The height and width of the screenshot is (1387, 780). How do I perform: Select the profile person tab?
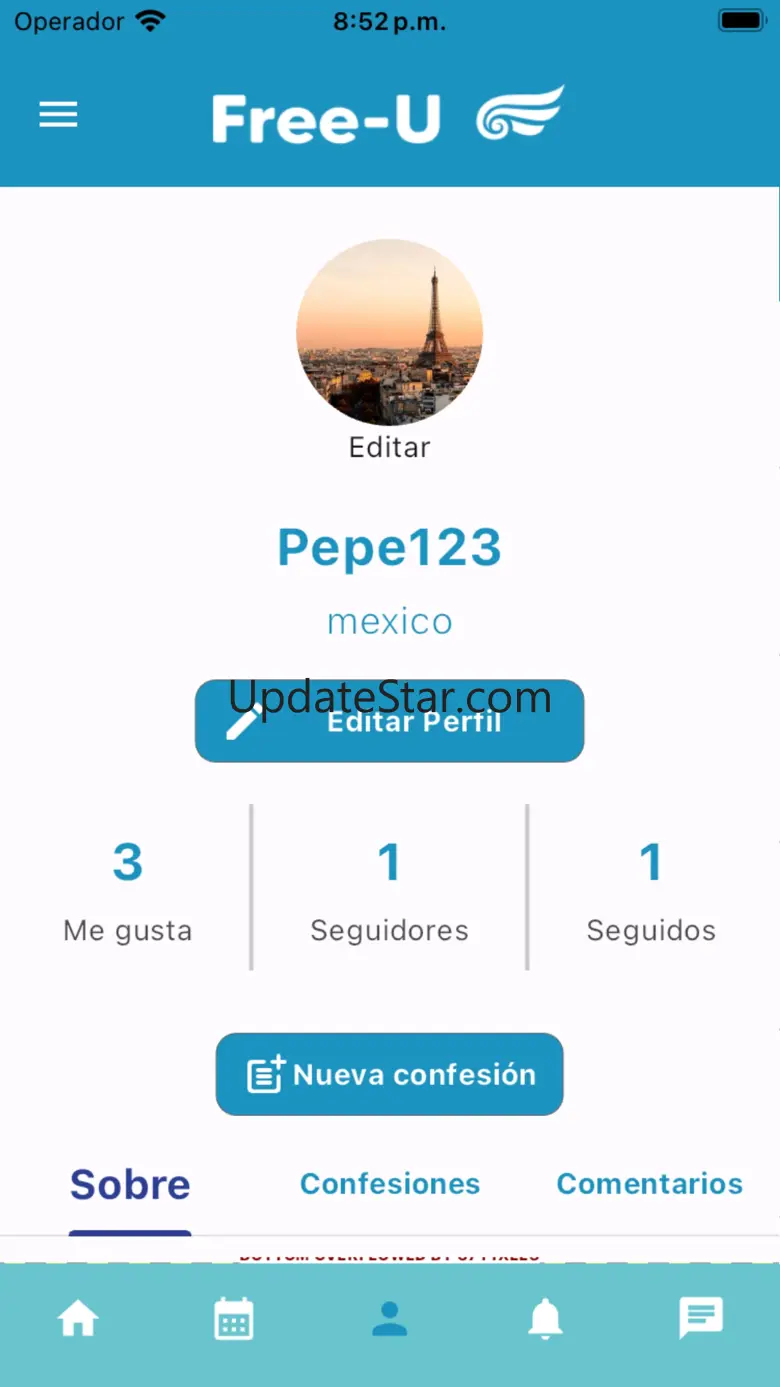390,1320
